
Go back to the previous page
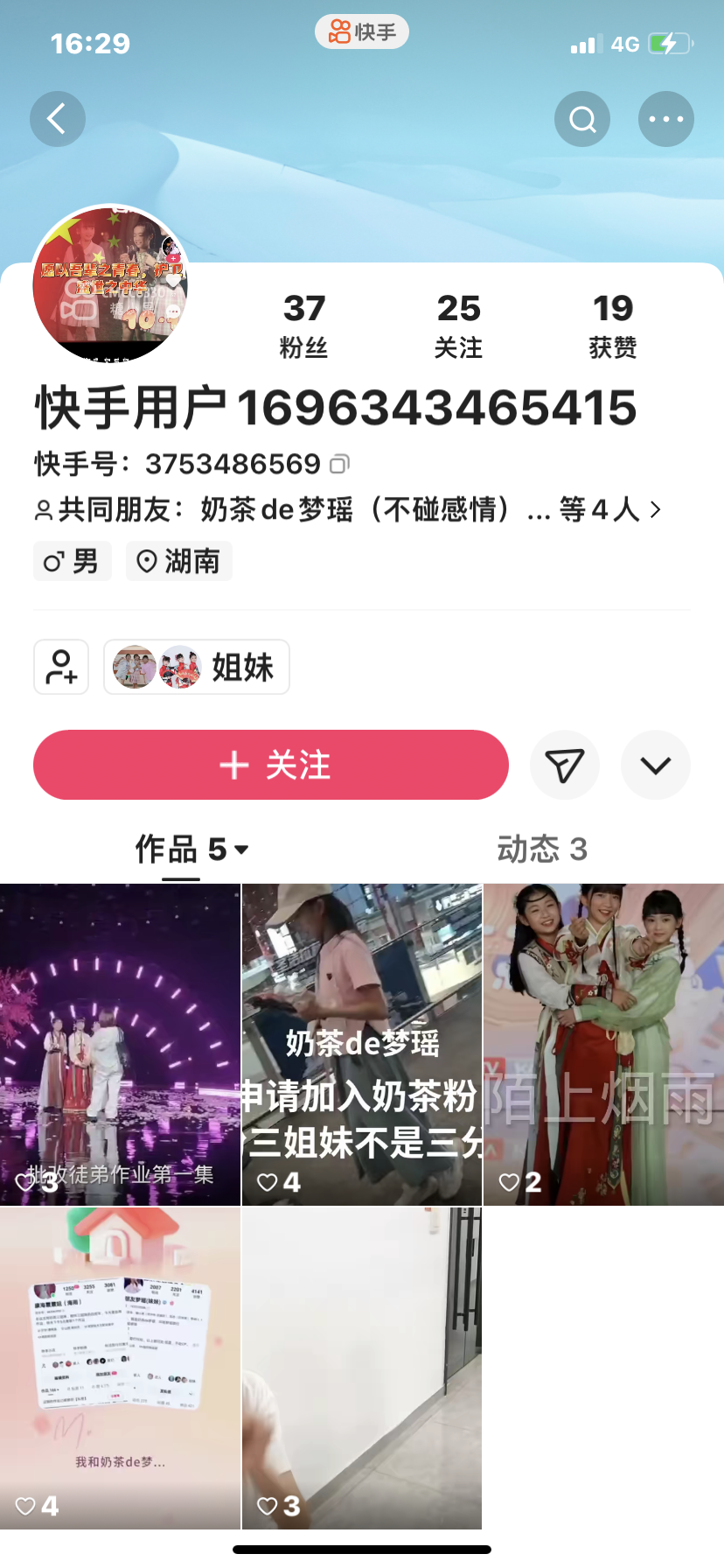[x=58, y=119]
